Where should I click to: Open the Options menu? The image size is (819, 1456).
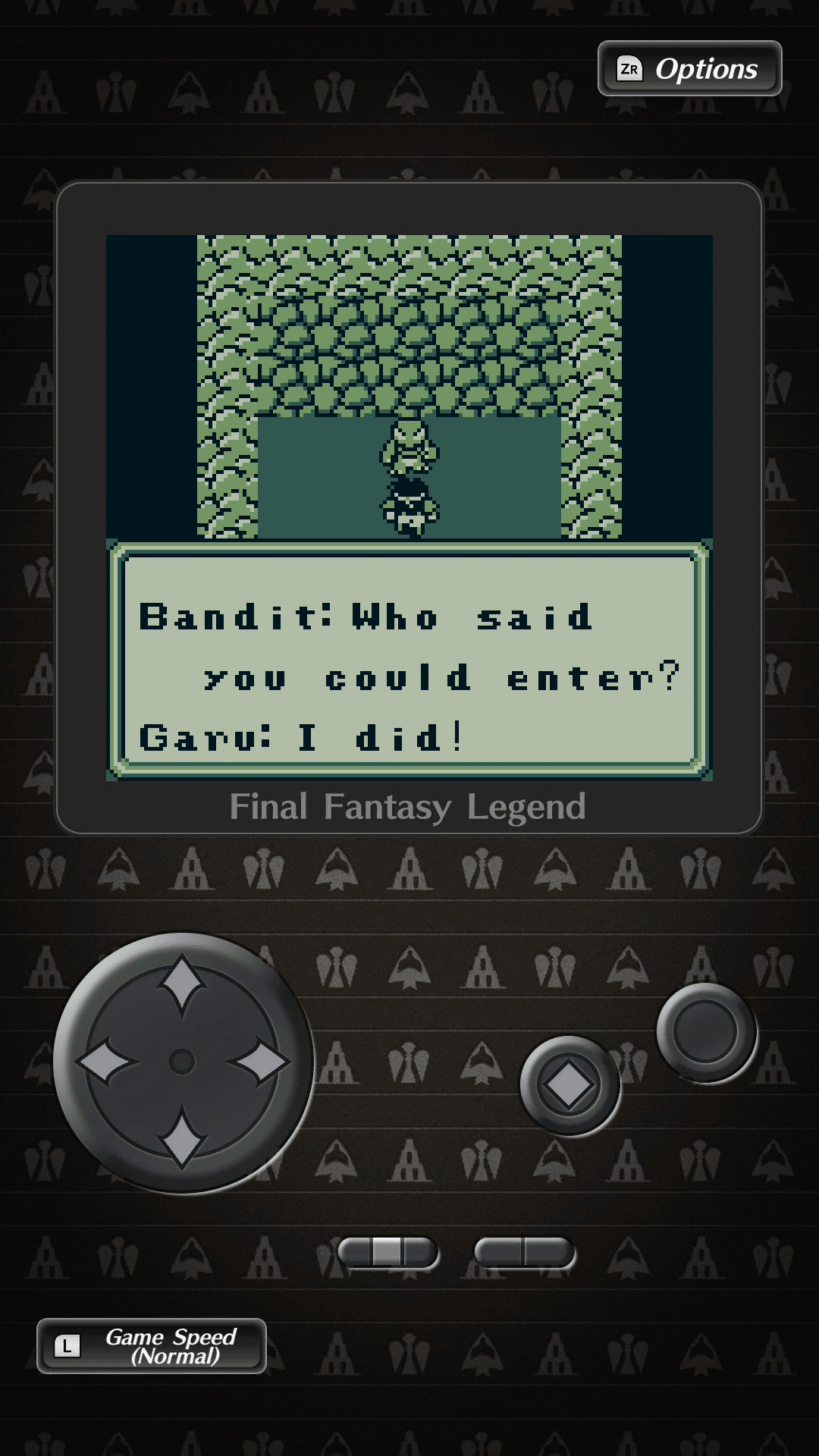point(689,69)
